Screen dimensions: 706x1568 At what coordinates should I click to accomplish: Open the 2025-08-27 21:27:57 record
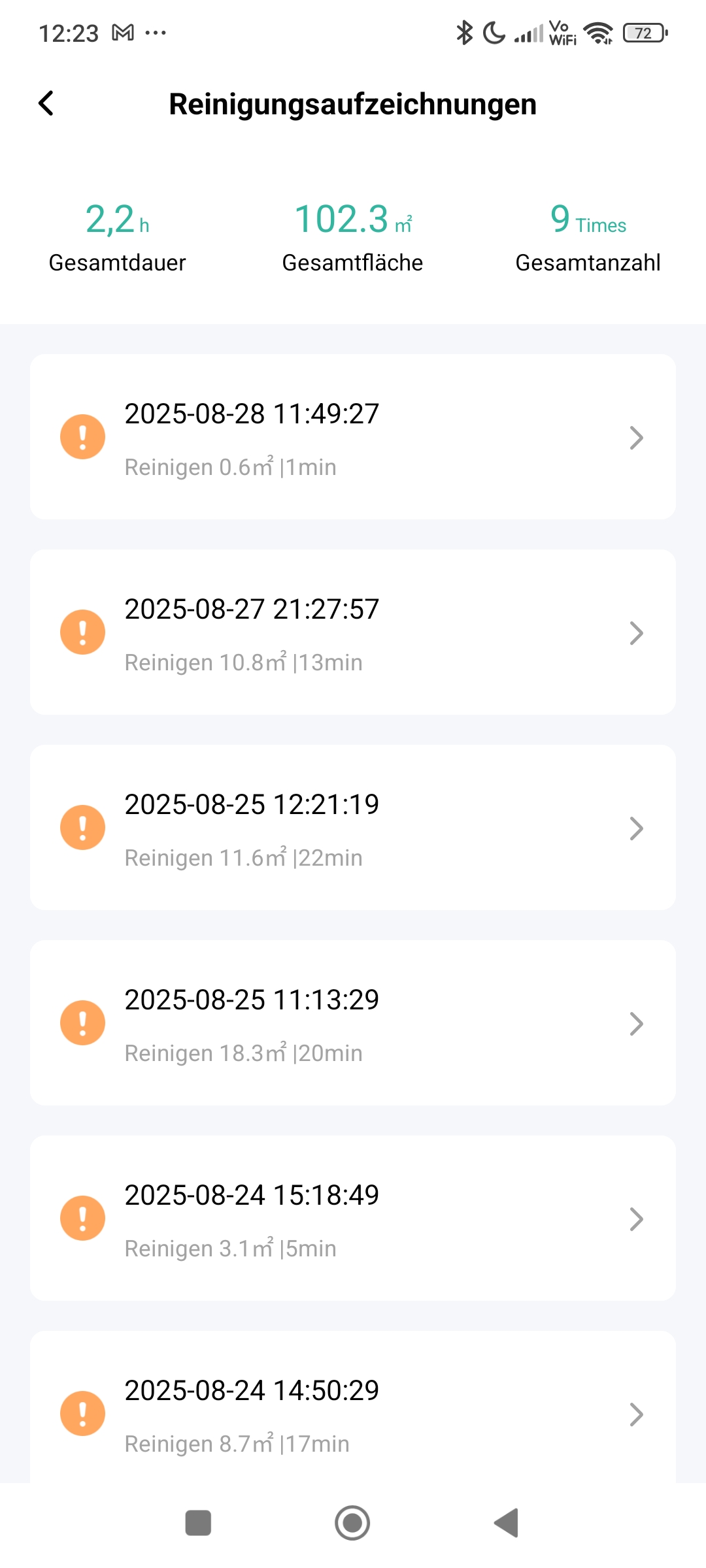[353, 632]
